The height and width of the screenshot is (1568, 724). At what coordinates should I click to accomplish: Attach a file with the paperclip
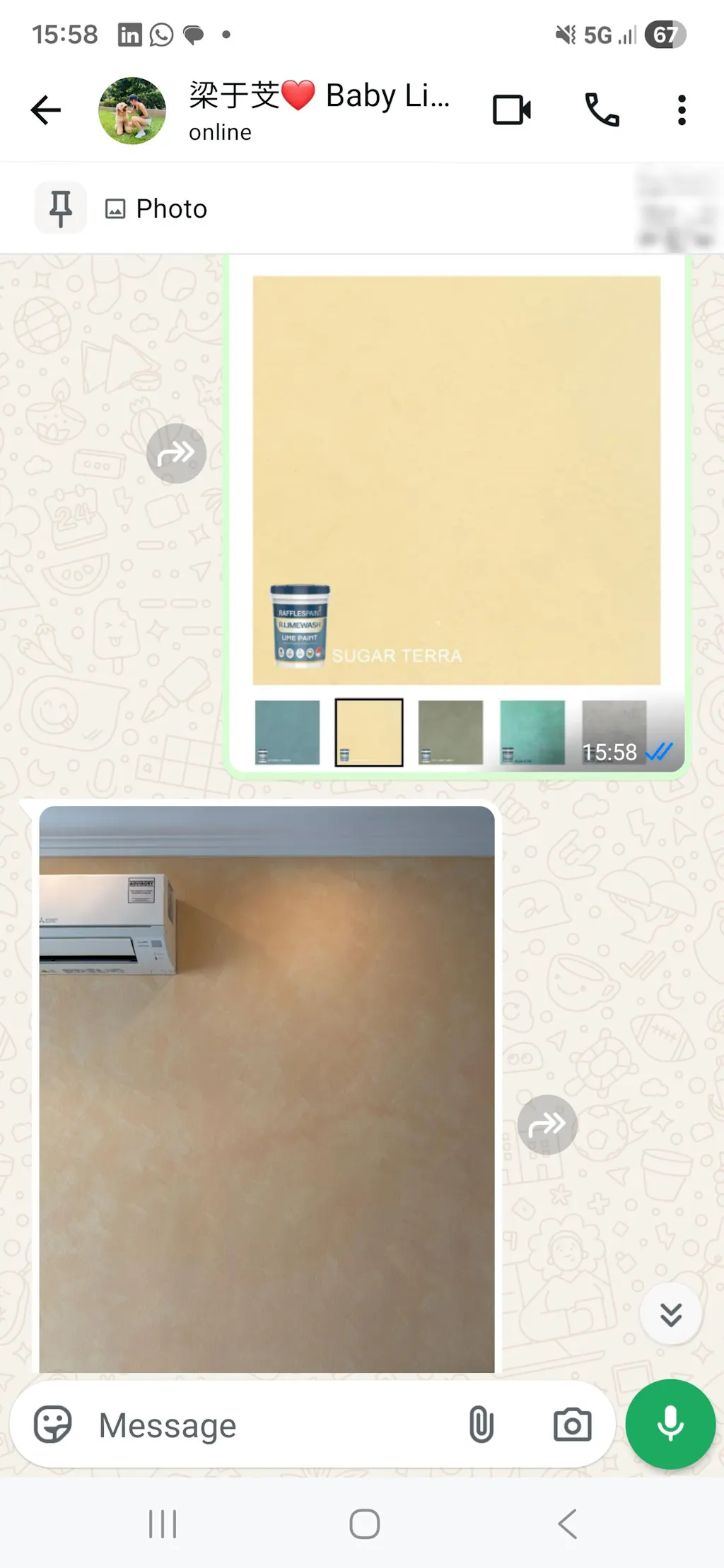click(x=481, y=1425)
